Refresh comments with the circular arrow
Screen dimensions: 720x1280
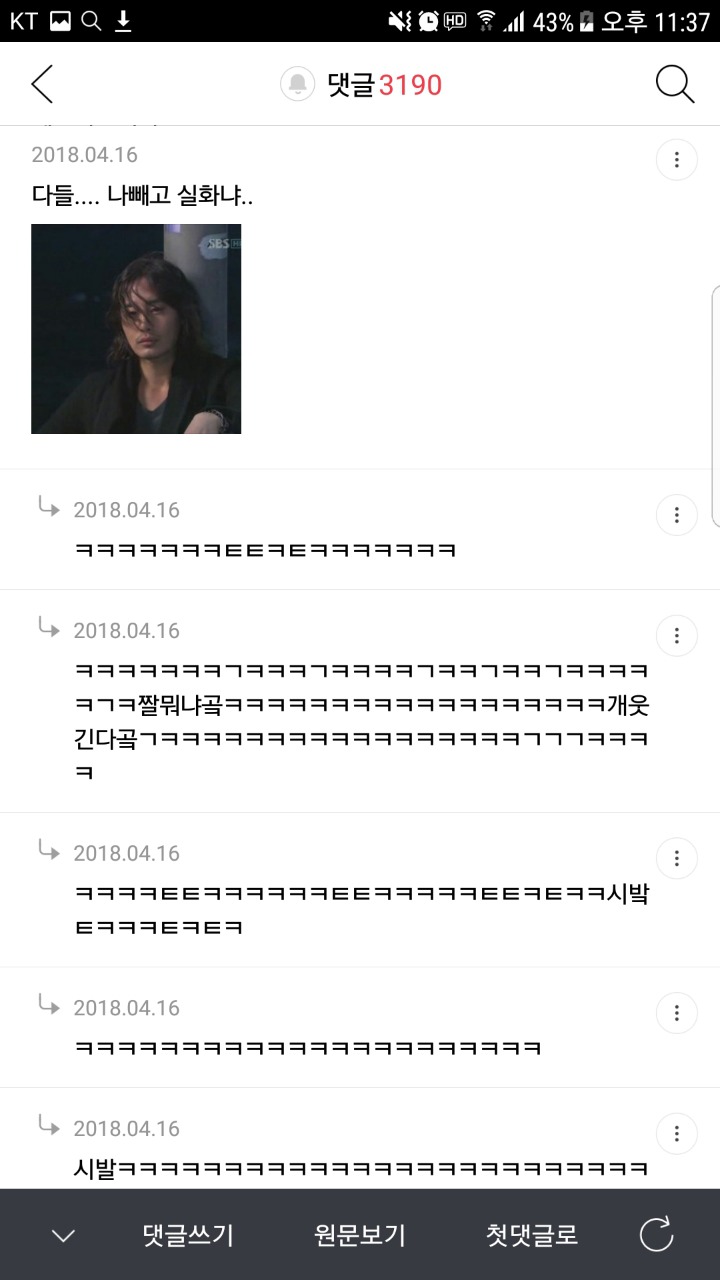coord(657,1235)
